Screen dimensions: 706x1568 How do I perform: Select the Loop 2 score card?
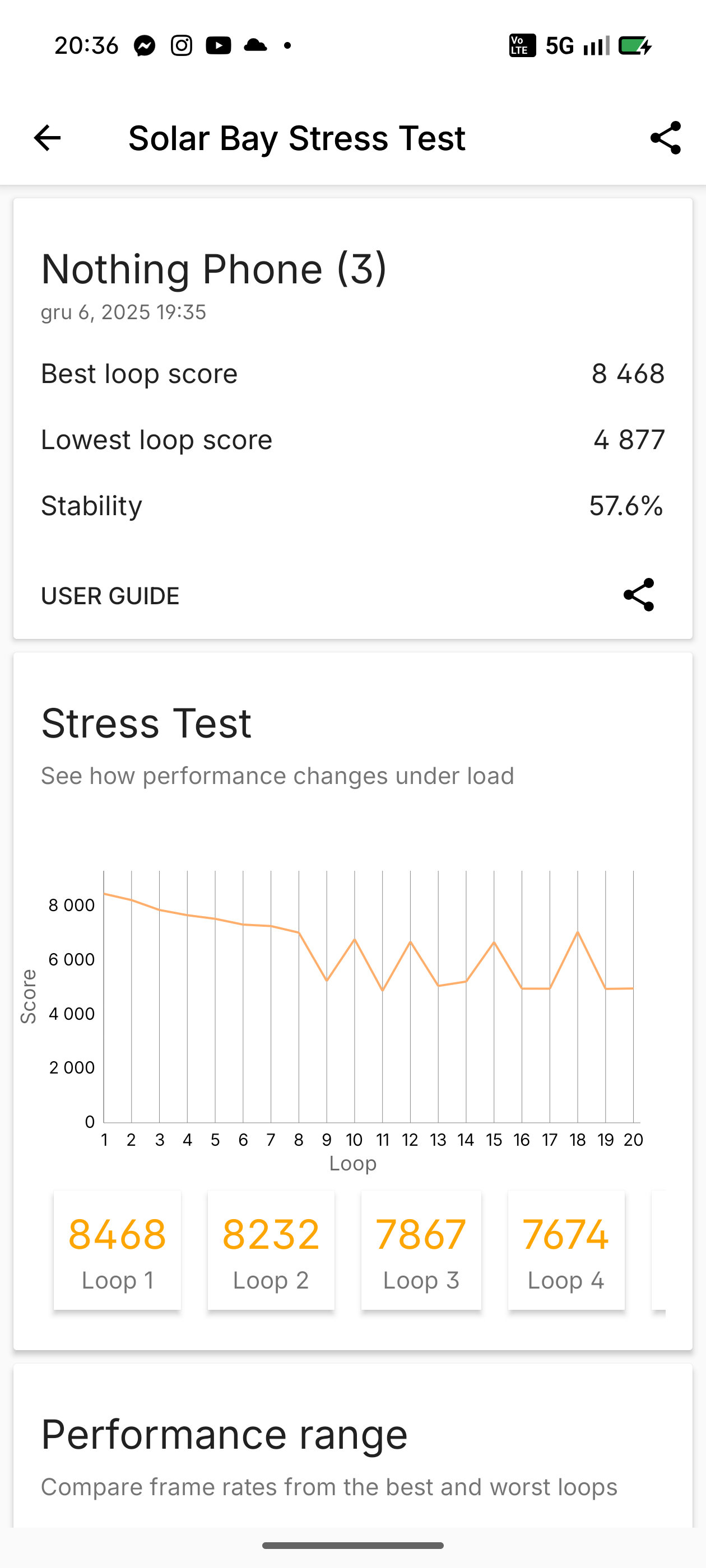click(271, 1250)
